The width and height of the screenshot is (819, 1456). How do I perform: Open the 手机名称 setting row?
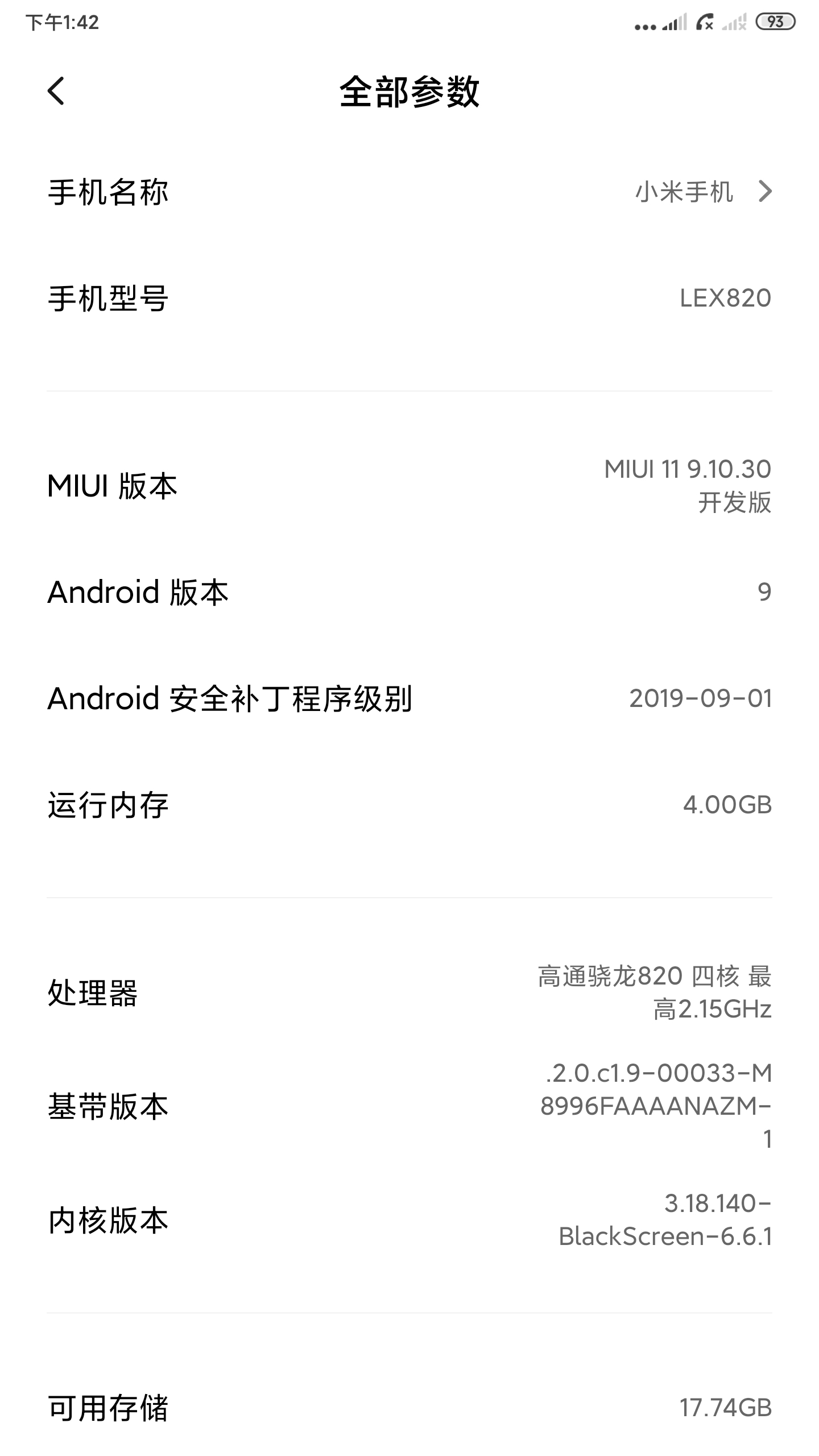point(409,192)
